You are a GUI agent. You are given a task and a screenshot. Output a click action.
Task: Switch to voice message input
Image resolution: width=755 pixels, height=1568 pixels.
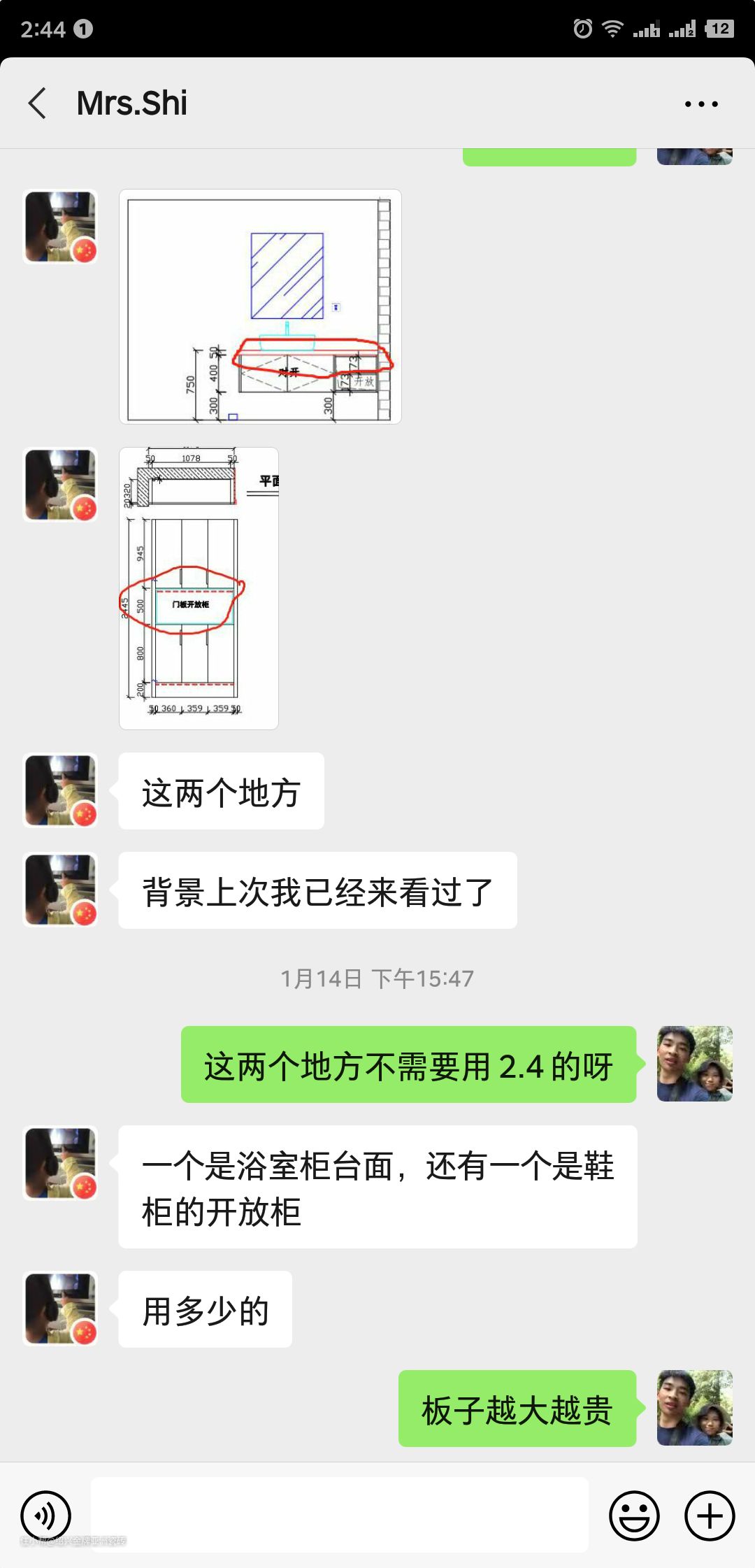(x=45, y=1516)
